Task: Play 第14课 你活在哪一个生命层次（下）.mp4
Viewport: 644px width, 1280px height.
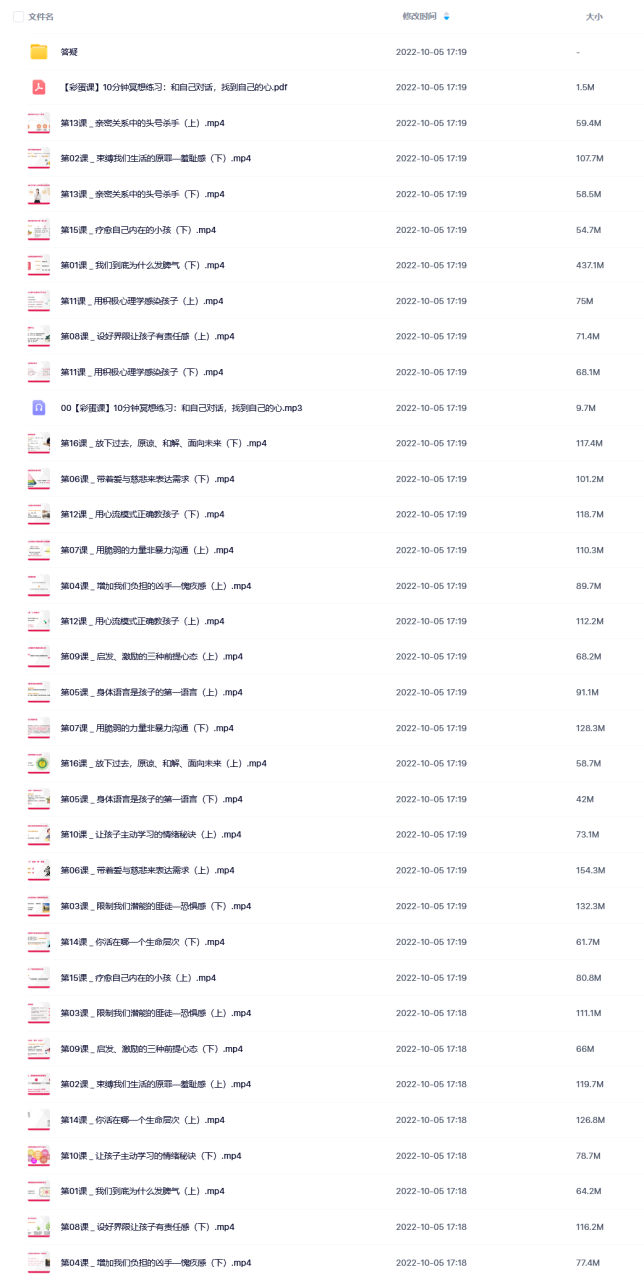Action: (x=142, y=942)
